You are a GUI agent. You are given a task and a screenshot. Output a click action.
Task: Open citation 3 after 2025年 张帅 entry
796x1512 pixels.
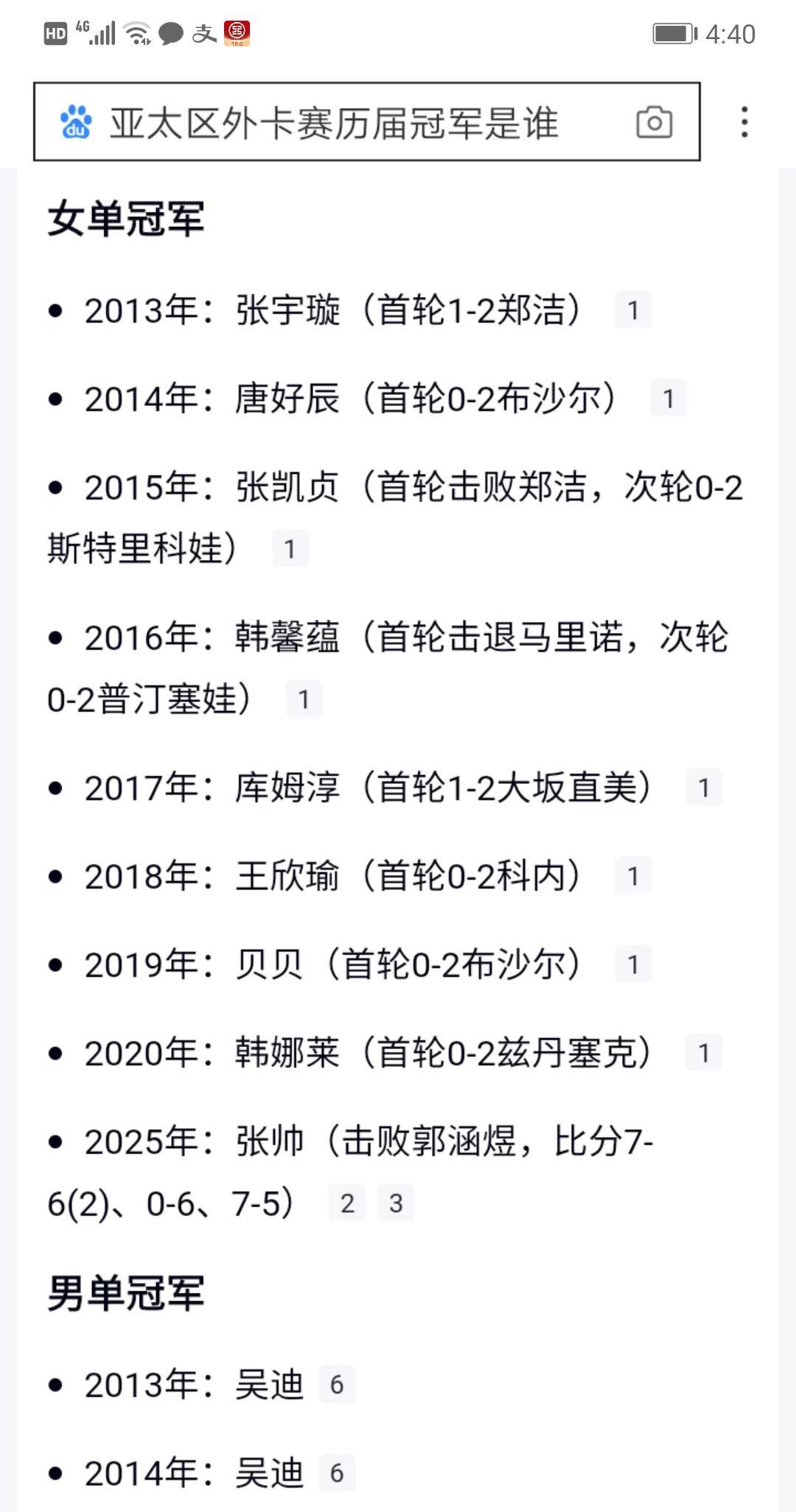click(x=396, y=1203)
